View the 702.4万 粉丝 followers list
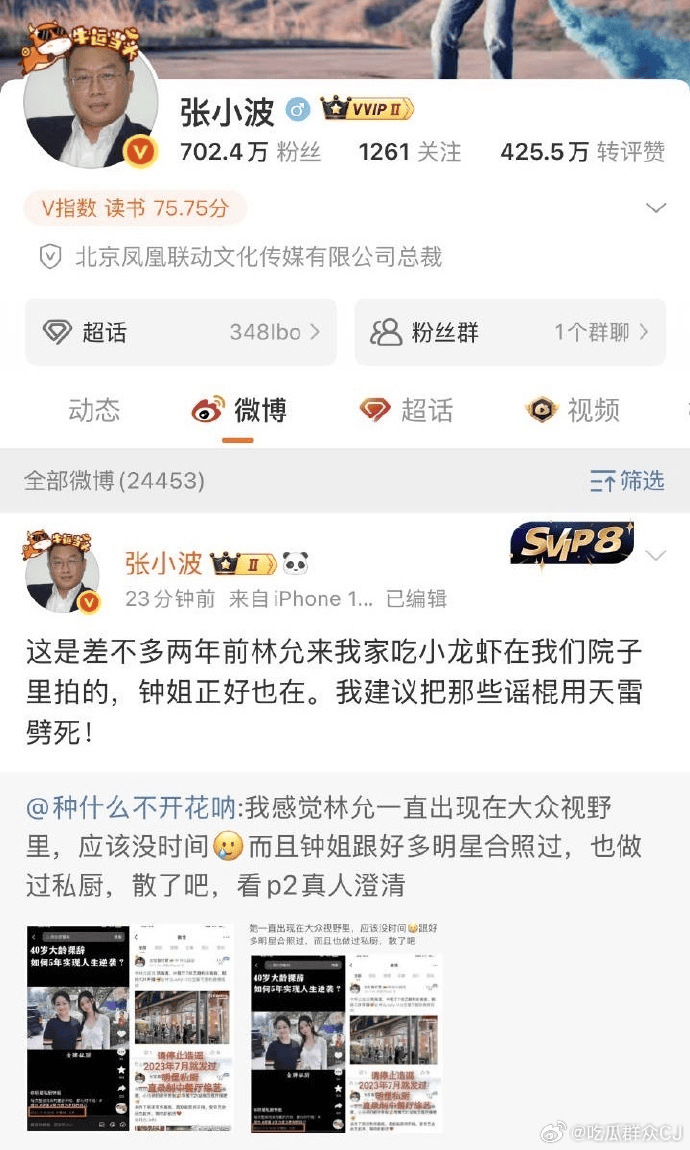The image size is (690, 1150). coord(250,151)
